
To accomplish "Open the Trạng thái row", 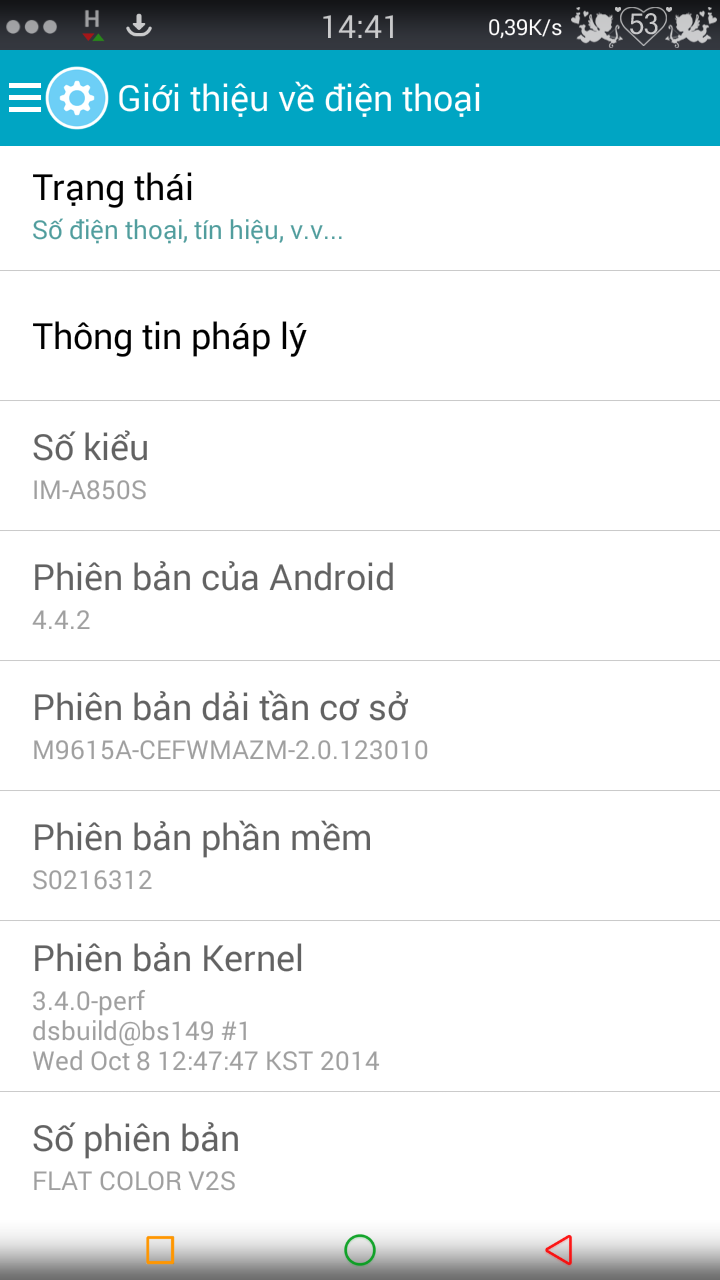I will [360, 208].
